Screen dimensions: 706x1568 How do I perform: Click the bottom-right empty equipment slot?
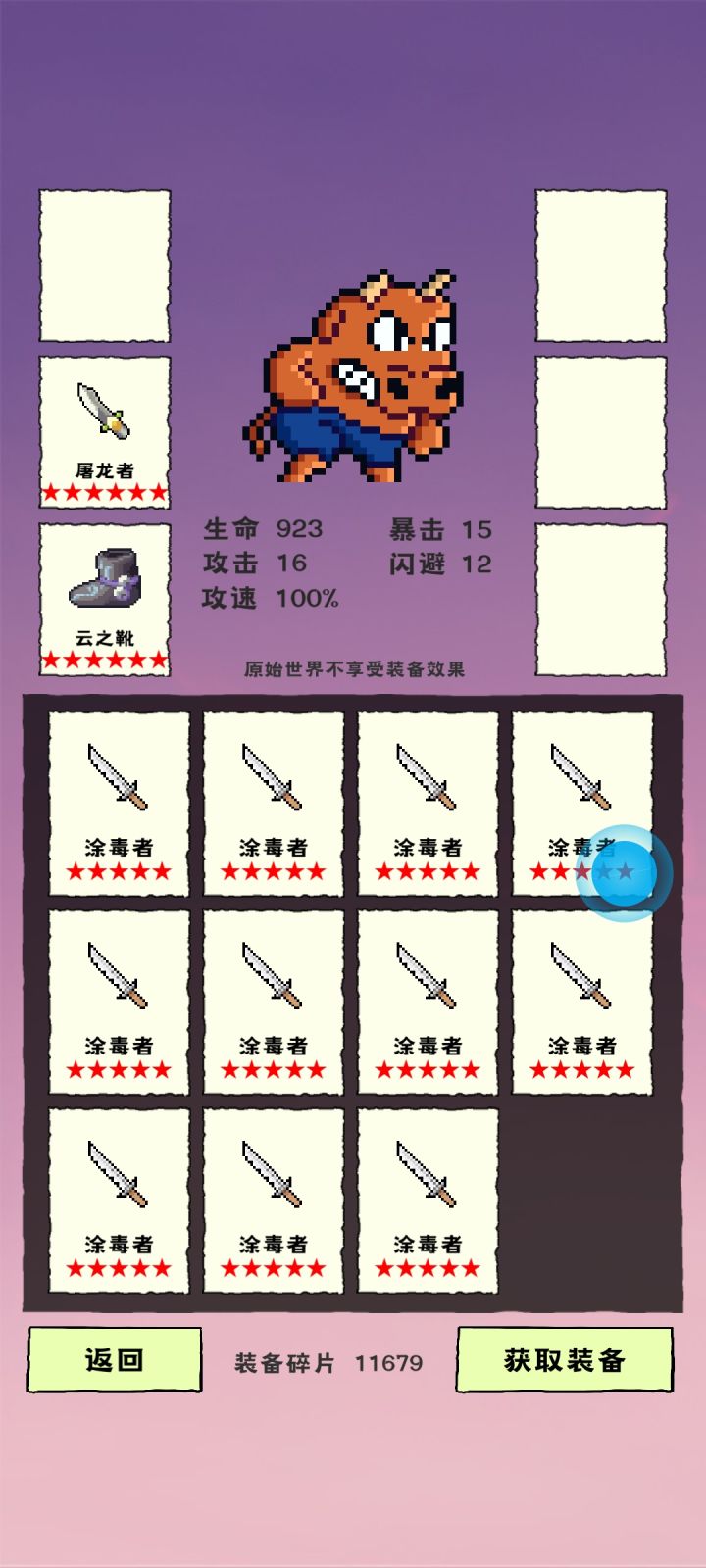click(x=602, y=600)
